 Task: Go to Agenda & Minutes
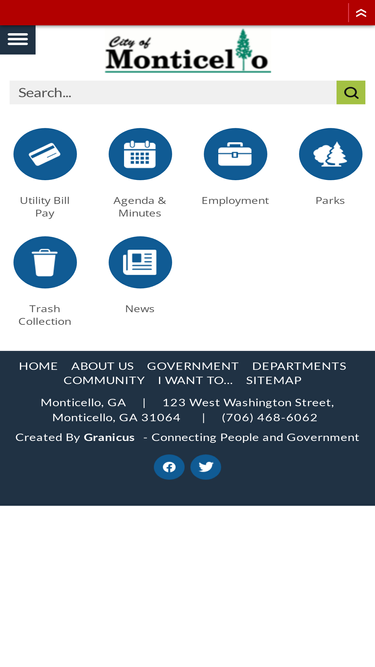[140, 173]
